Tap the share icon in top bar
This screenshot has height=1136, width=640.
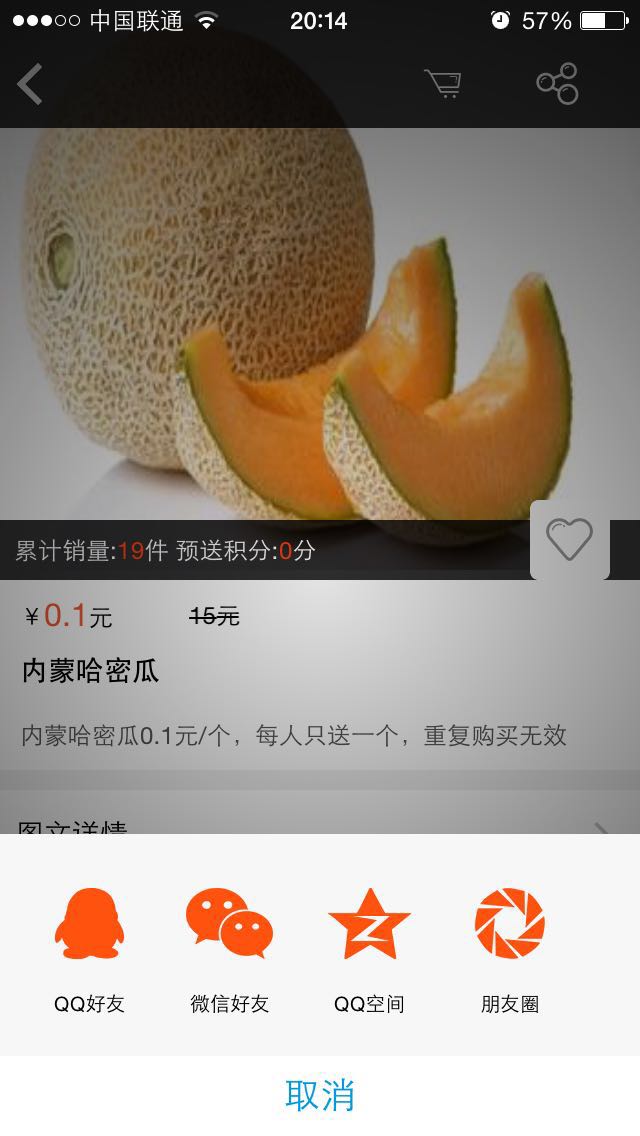(x=558, y=84)
